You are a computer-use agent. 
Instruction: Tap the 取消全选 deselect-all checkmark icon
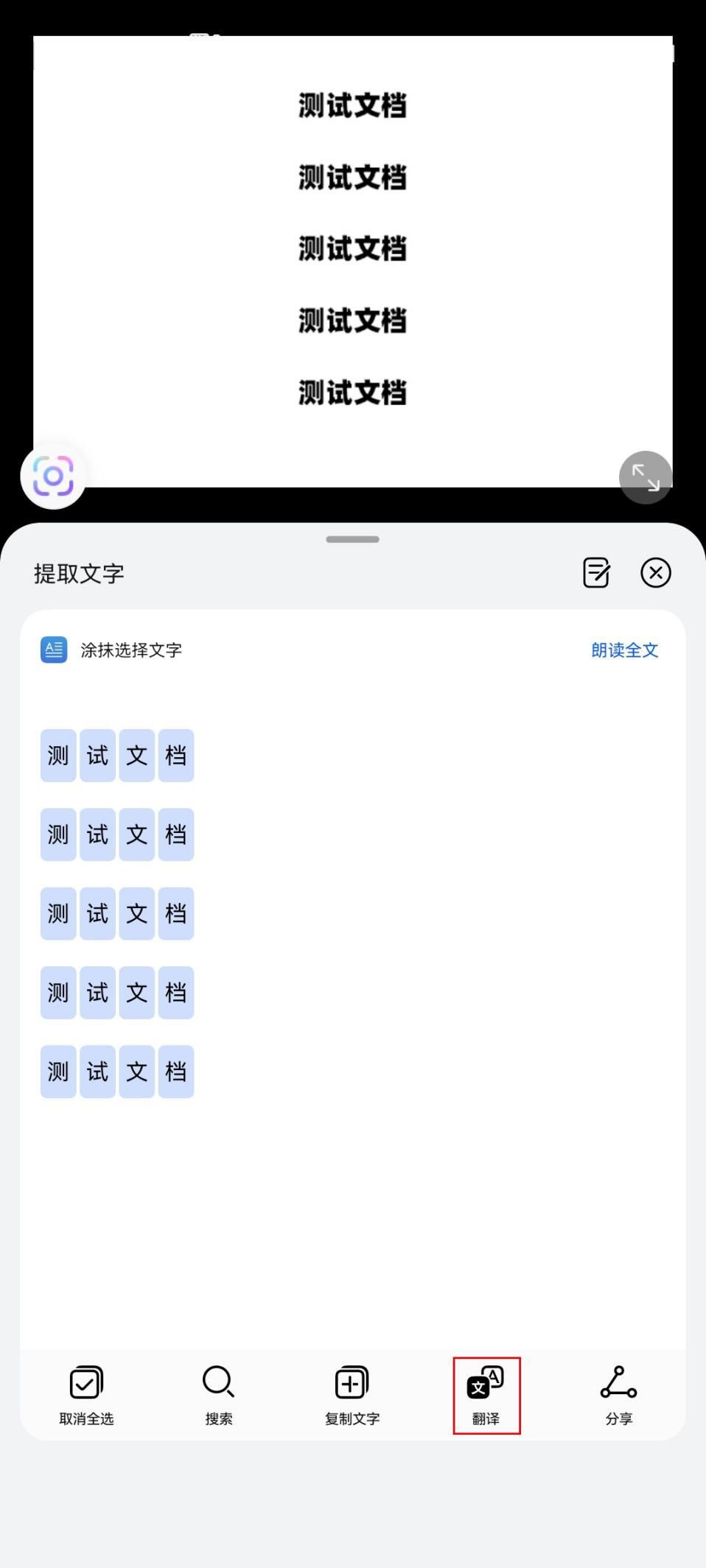pyautogui.click(x=85, y=1383)
